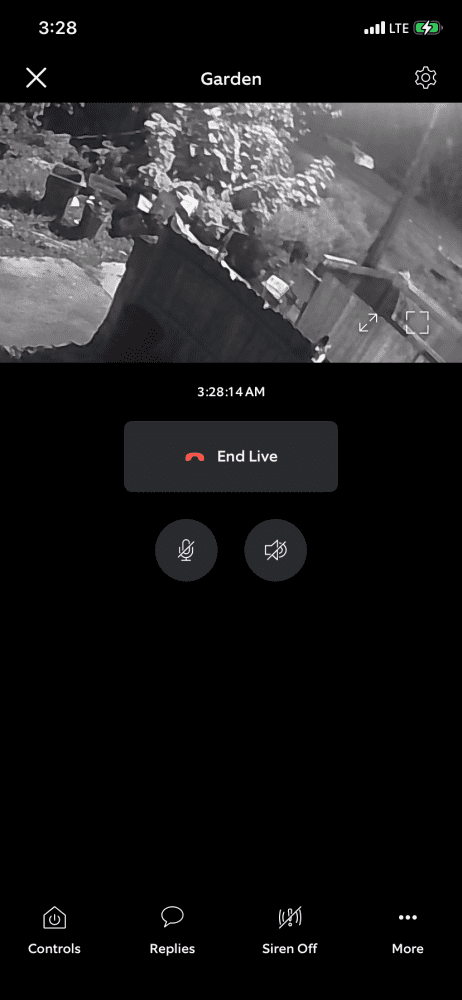
Task: Open Controls
Action: click(54, 931)
